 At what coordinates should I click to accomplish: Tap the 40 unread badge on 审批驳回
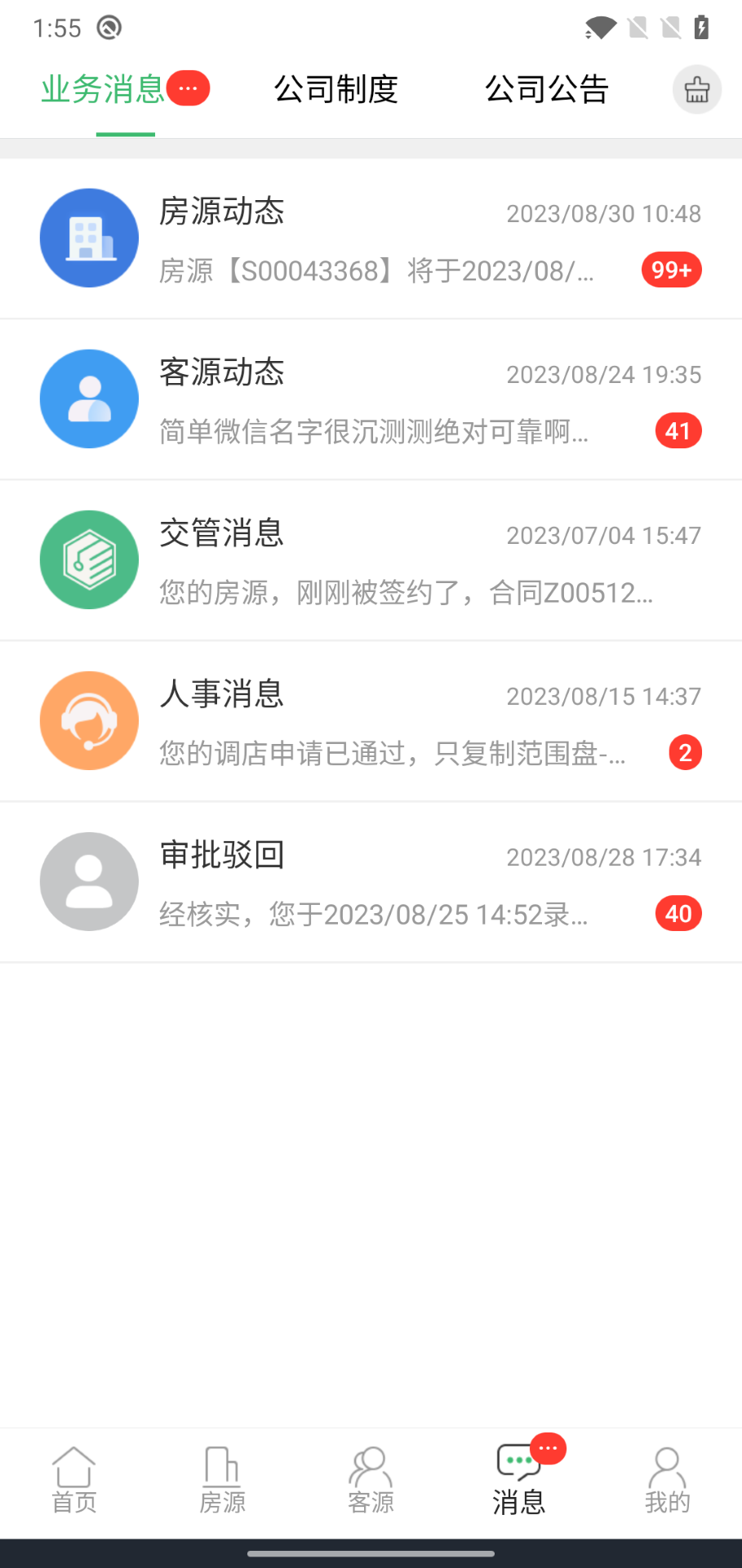(679, 914)
